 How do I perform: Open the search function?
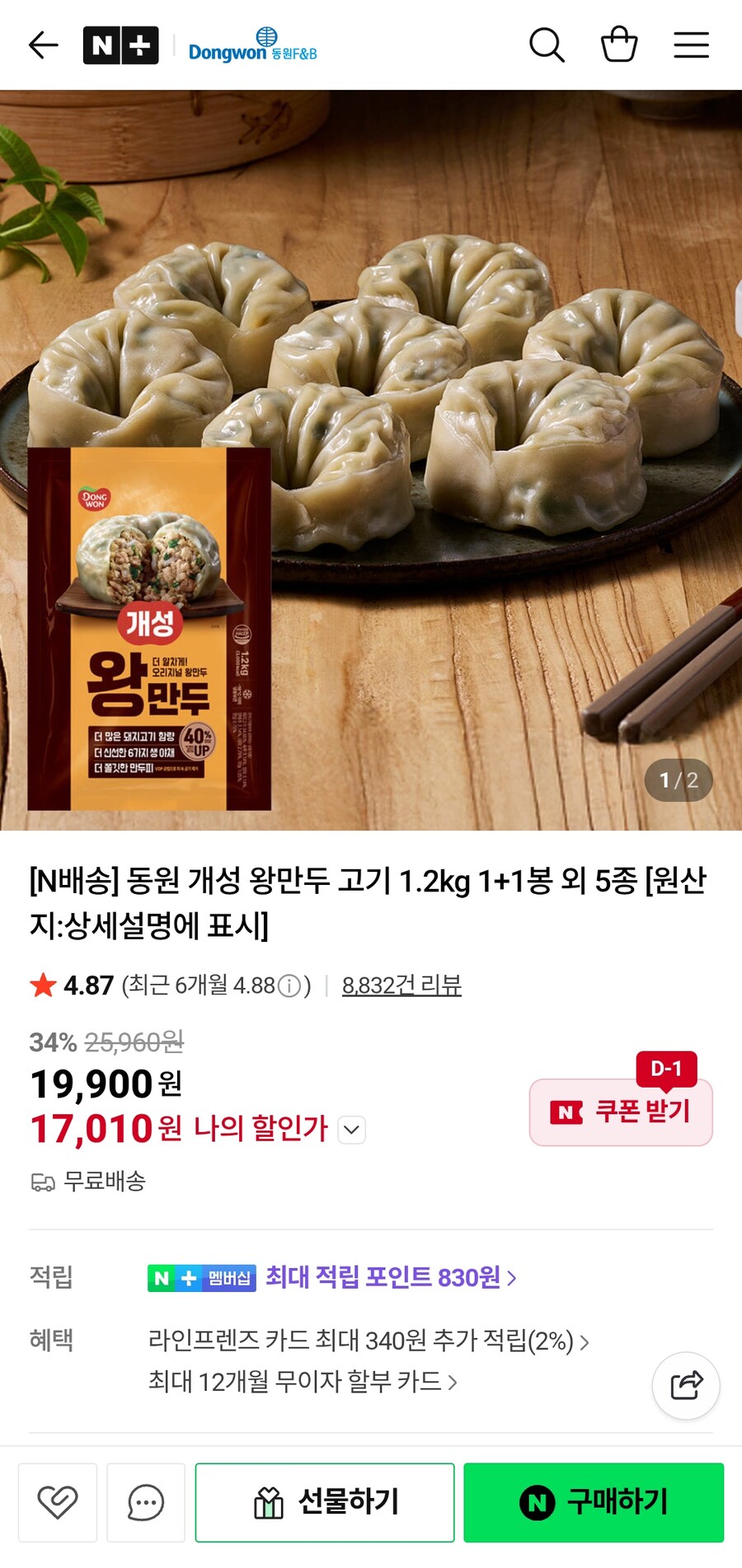click(x=547, y=45)
